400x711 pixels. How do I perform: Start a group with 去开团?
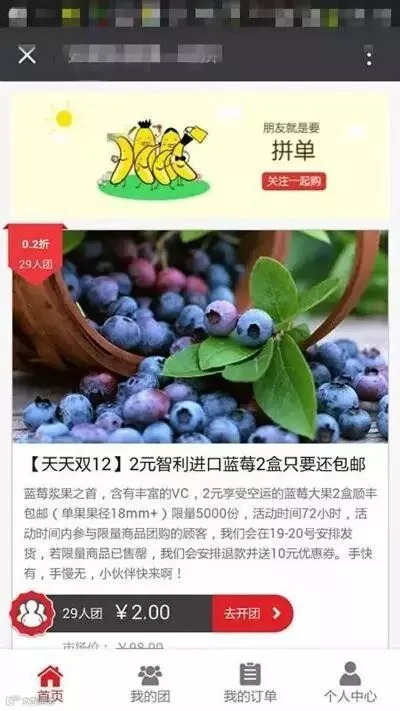click(252, 613)
